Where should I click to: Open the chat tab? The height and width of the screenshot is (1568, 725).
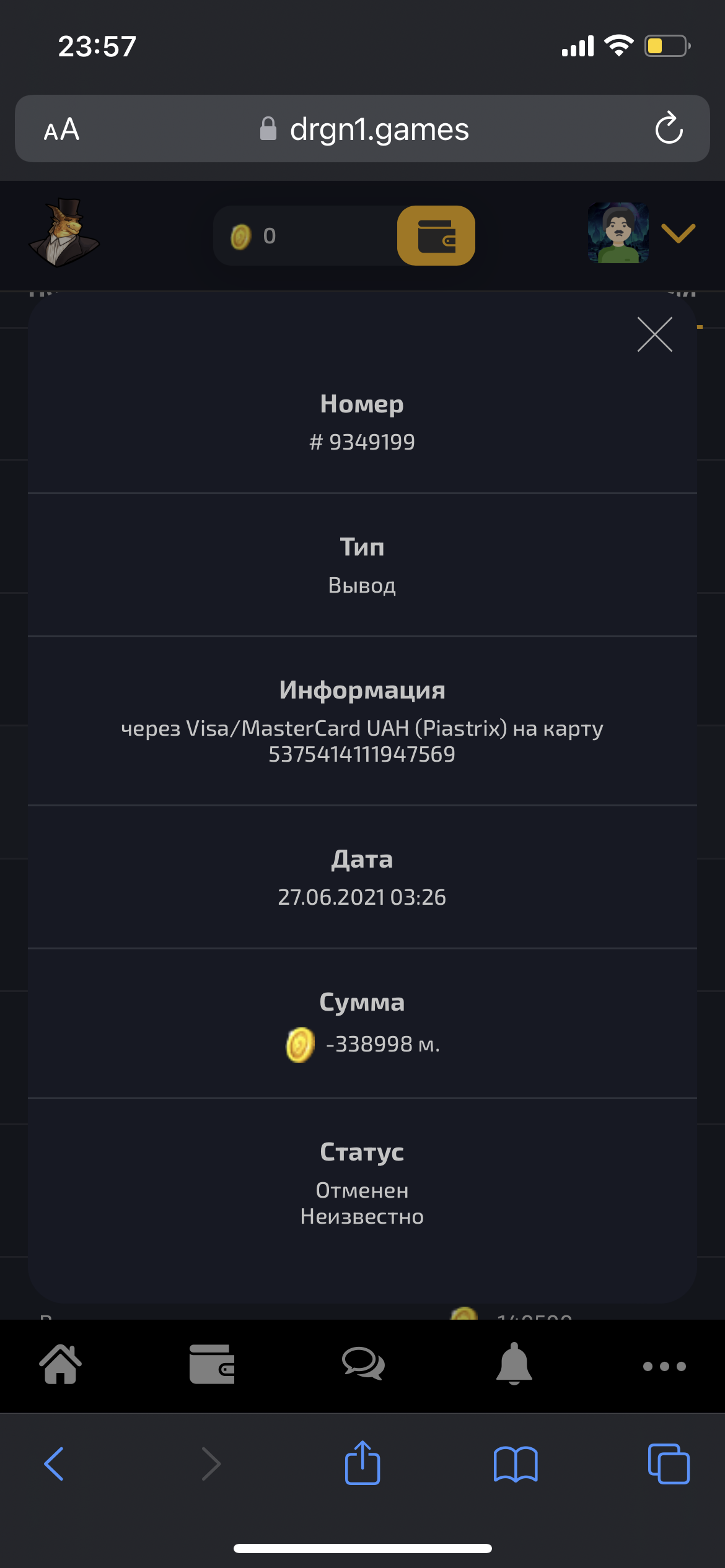363,1364
